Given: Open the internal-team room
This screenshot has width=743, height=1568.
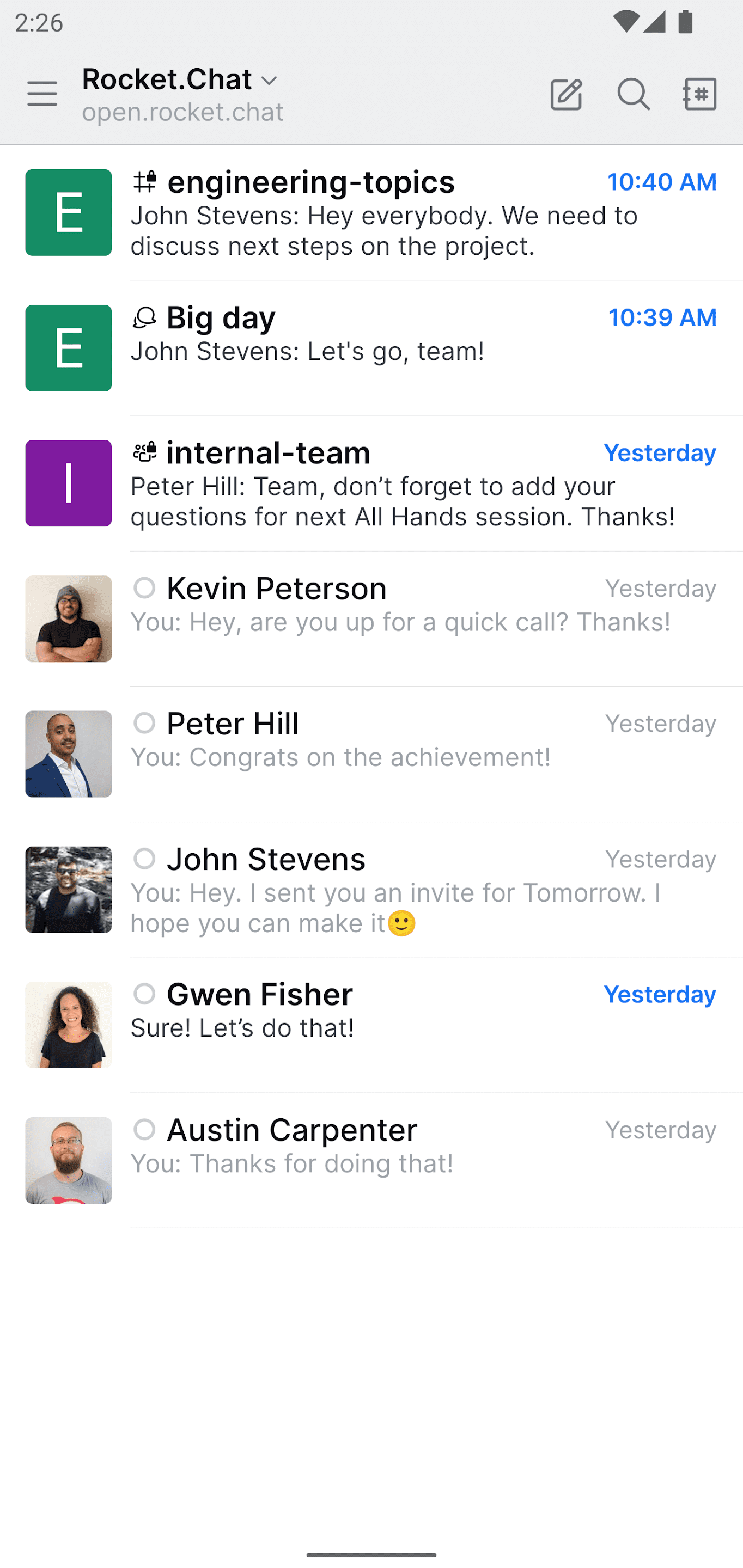Looking at the screenshot, I should tap(371, 483).
